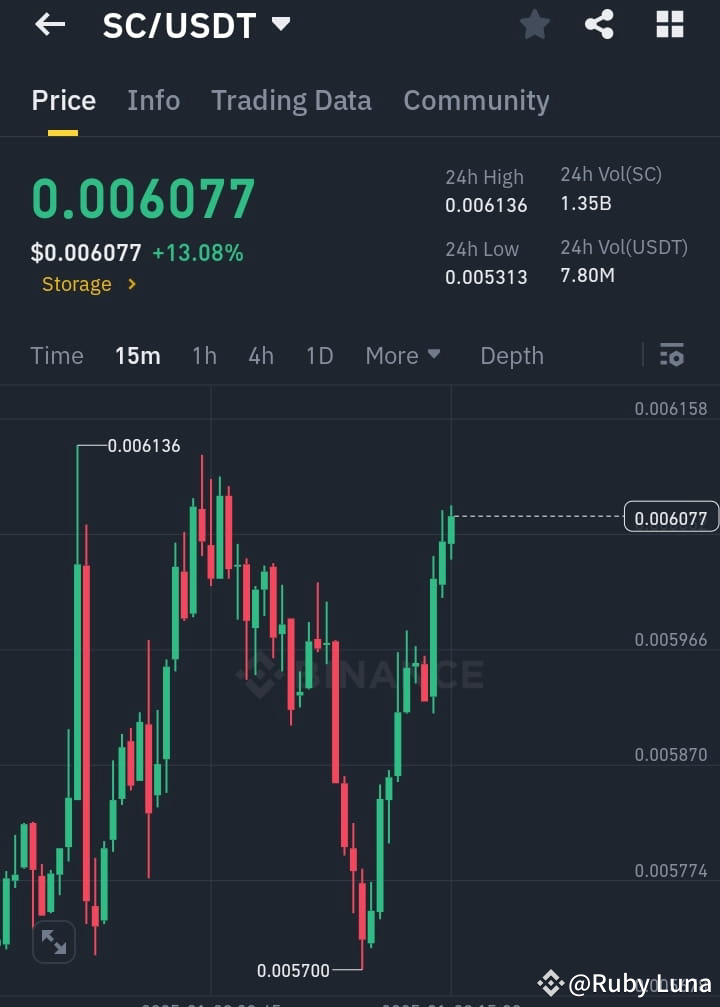Open the chart settings icon beside Depth

point(672,355)
